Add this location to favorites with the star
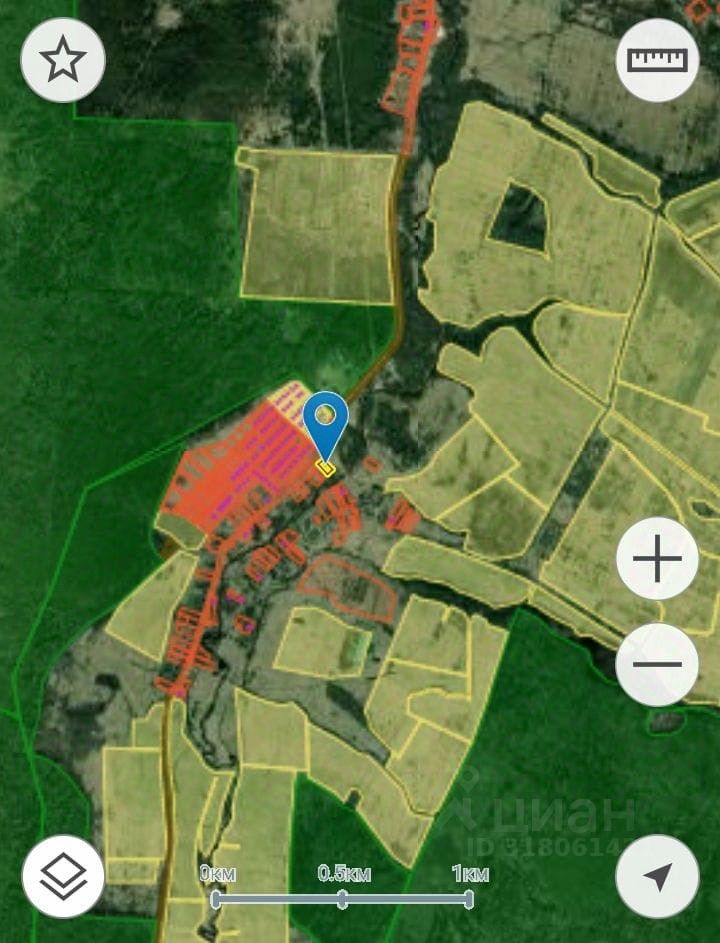The height and width of the screenshot is (943, 720). 63,61
